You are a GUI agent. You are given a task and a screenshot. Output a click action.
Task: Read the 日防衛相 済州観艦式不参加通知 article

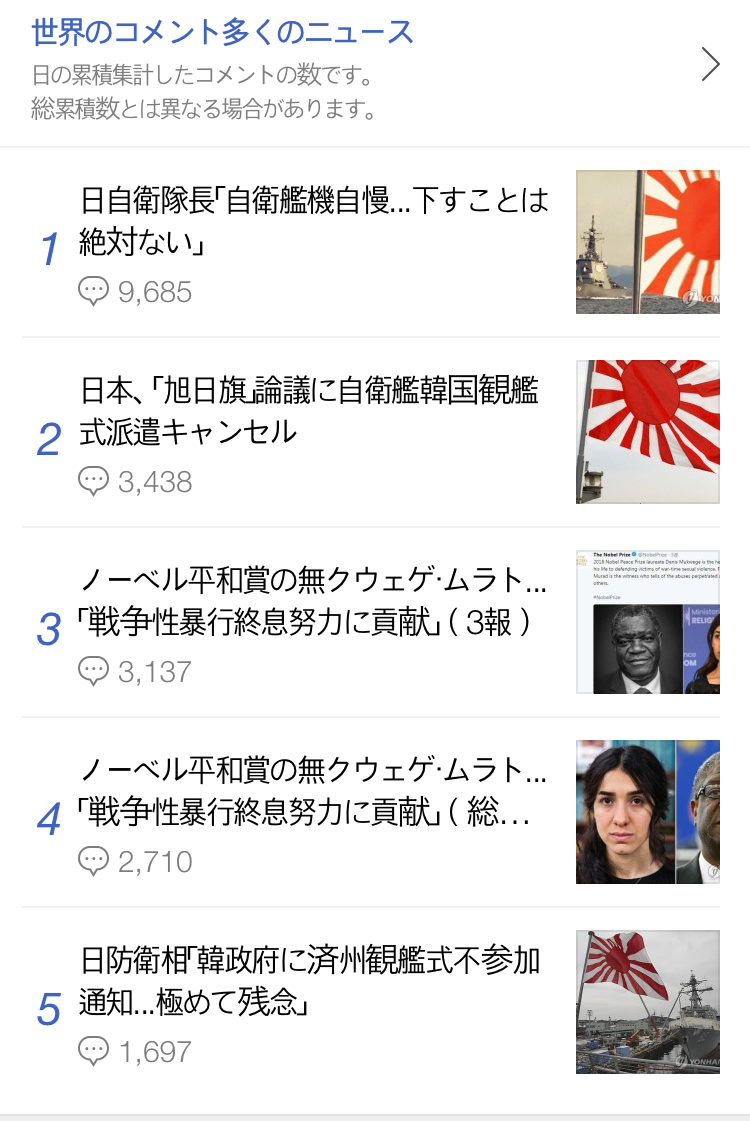pyautogui.click(x=310, y=981)
